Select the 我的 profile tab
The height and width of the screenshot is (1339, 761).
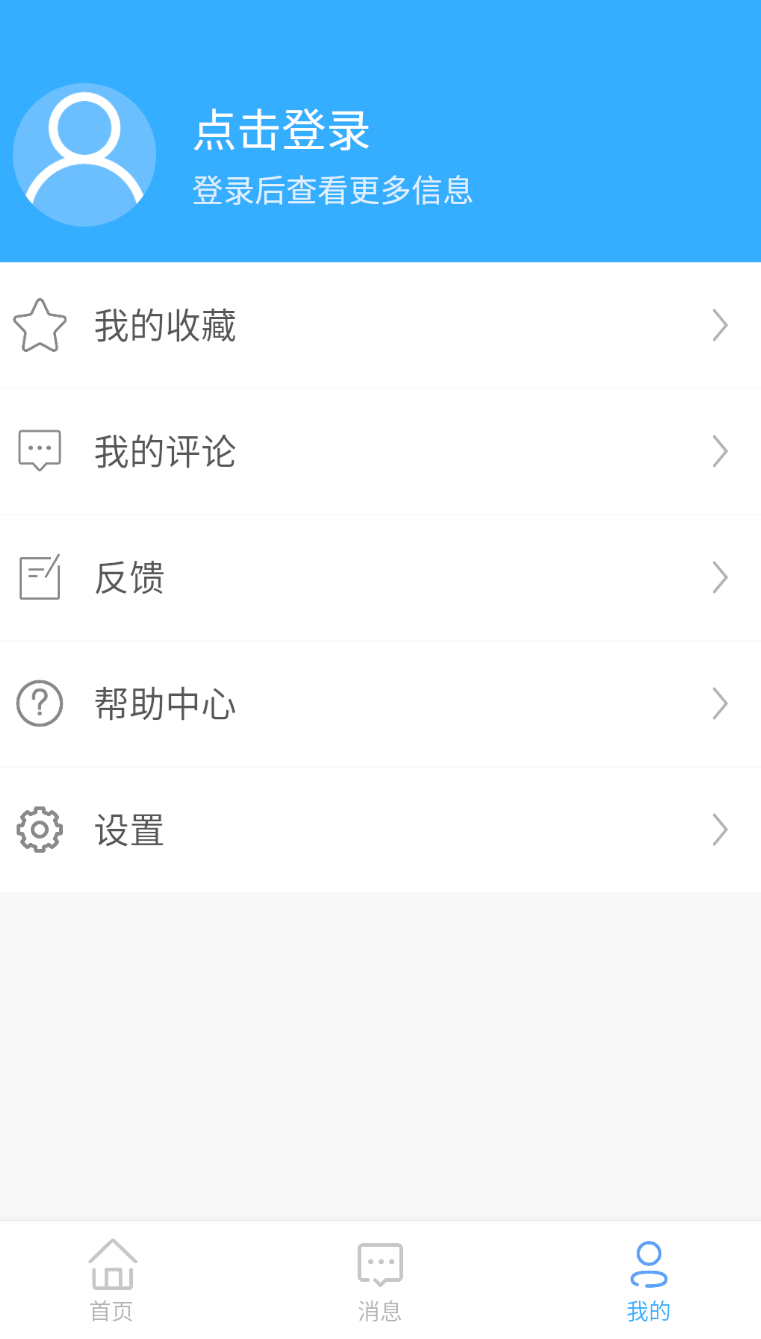pyautogui.click(x=648, y=1281)
